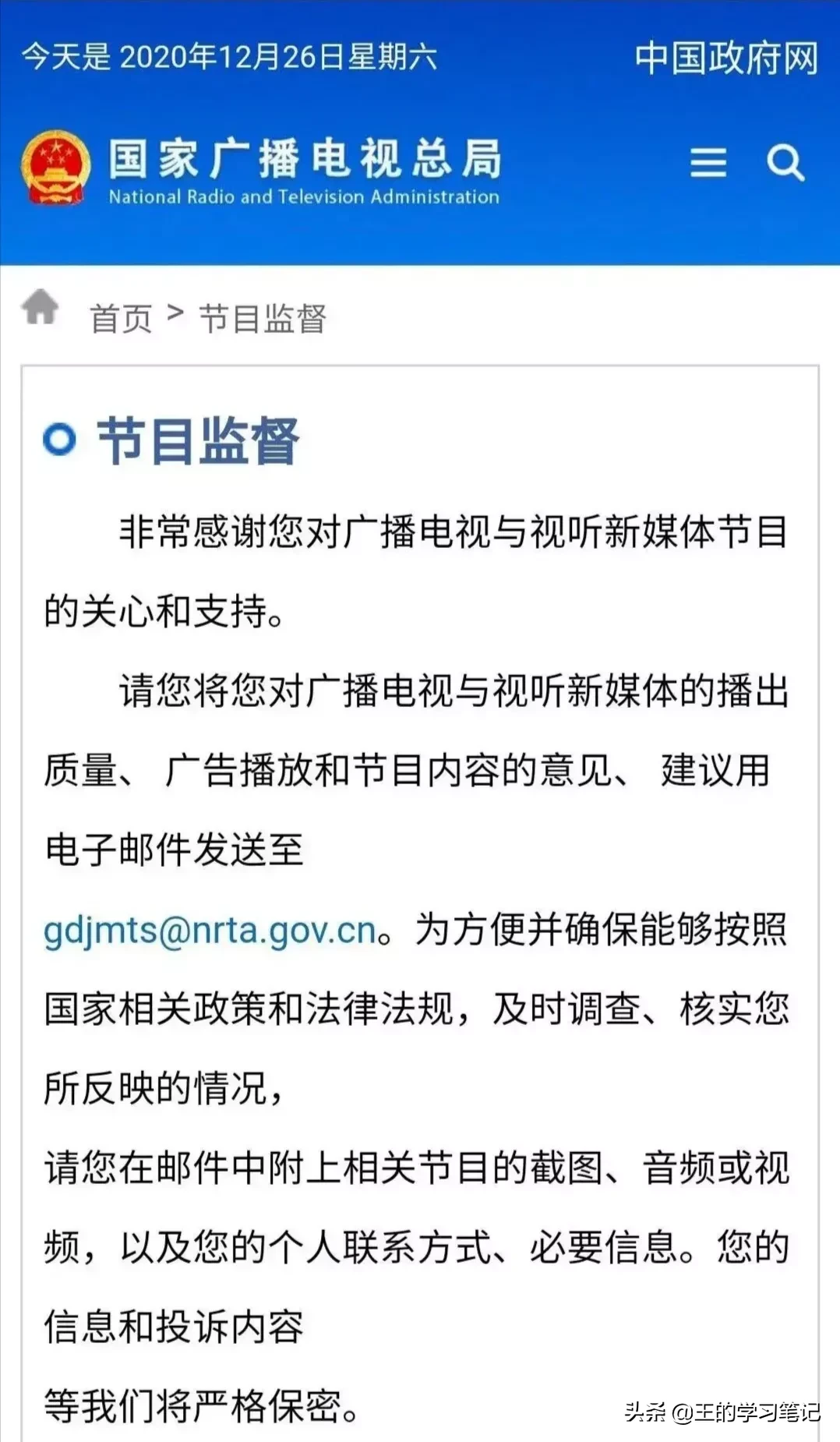Go to 首页 in the breadcrumb
The image size is (840, 1442).
click(121, 318)
